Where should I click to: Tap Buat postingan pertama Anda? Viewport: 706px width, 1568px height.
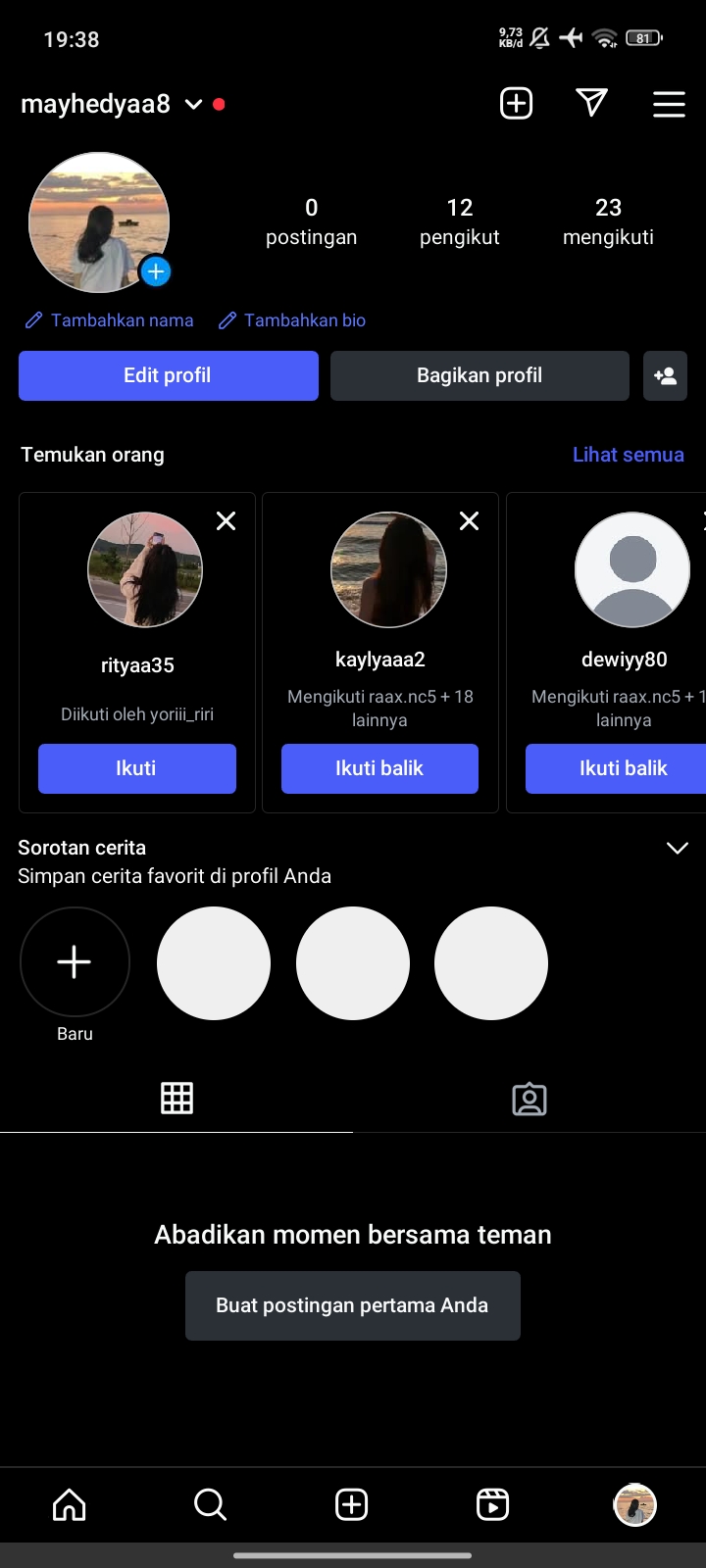352,1305
